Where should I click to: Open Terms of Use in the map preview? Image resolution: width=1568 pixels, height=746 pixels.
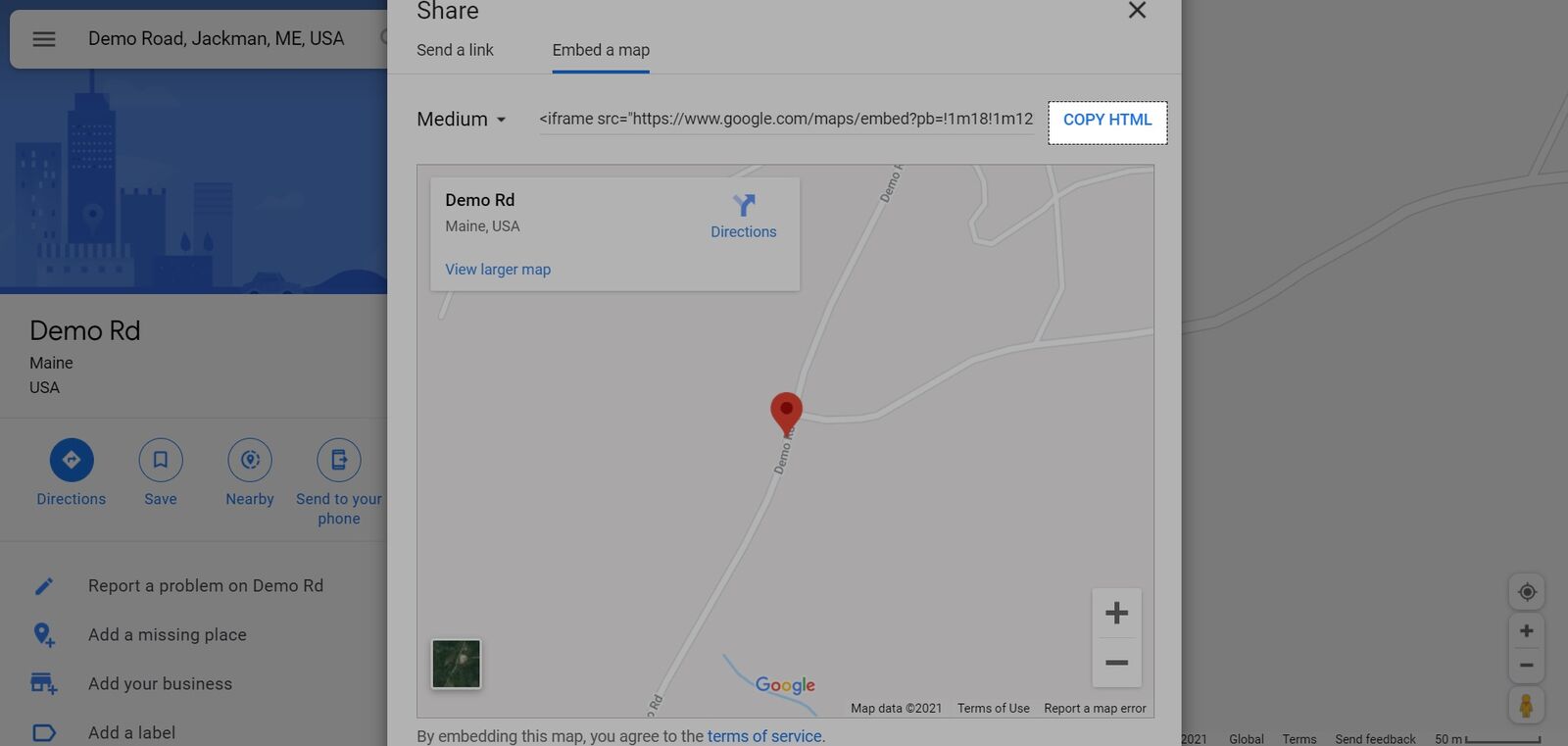tap(993, 709)
